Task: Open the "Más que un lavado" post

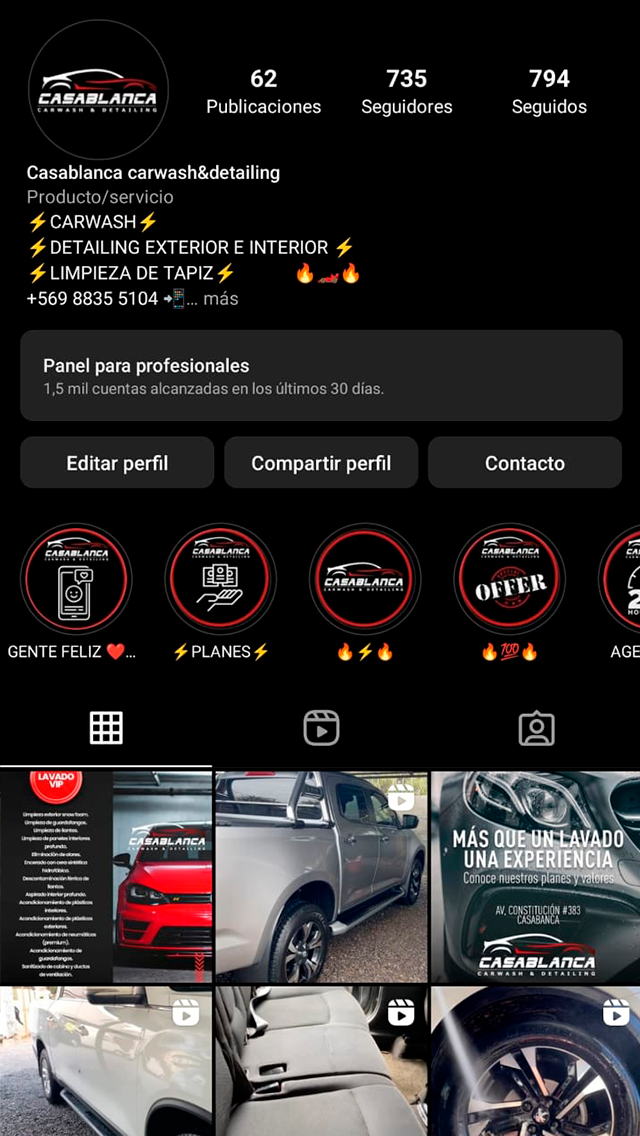Action: [x=536, y=877]
